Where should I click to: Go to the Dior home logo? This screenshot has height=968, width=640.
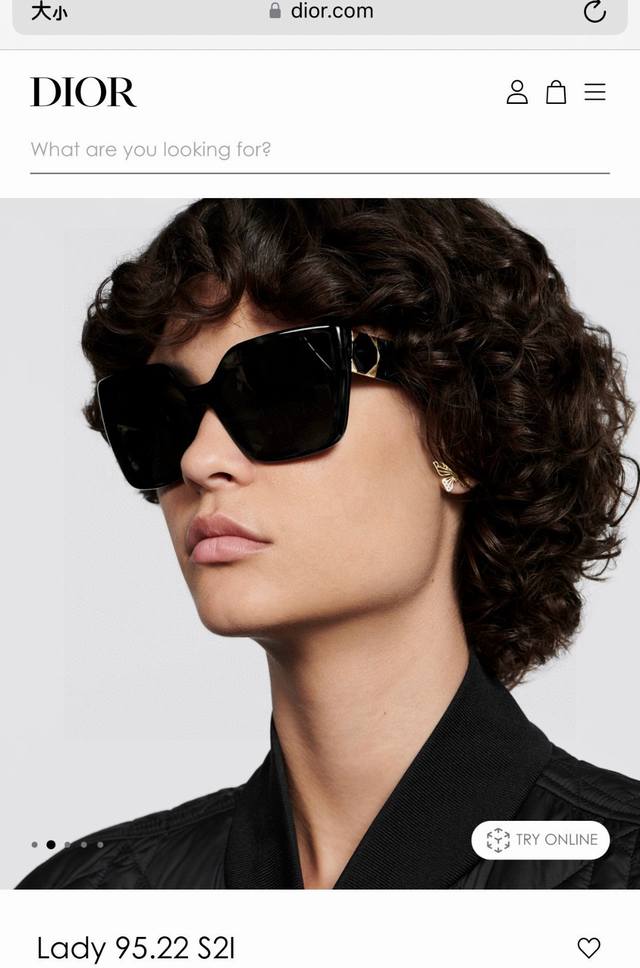pyautogui.click(x=83, y=92)
